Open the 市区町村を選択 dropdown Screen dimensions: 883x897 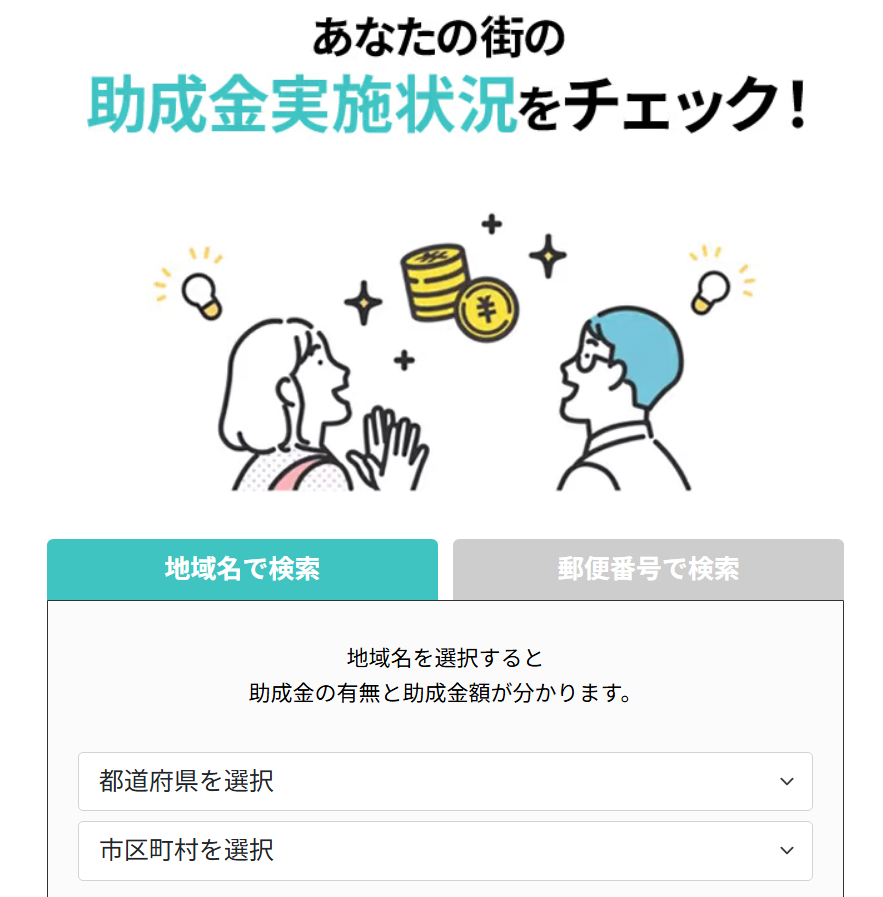[445, 850]
